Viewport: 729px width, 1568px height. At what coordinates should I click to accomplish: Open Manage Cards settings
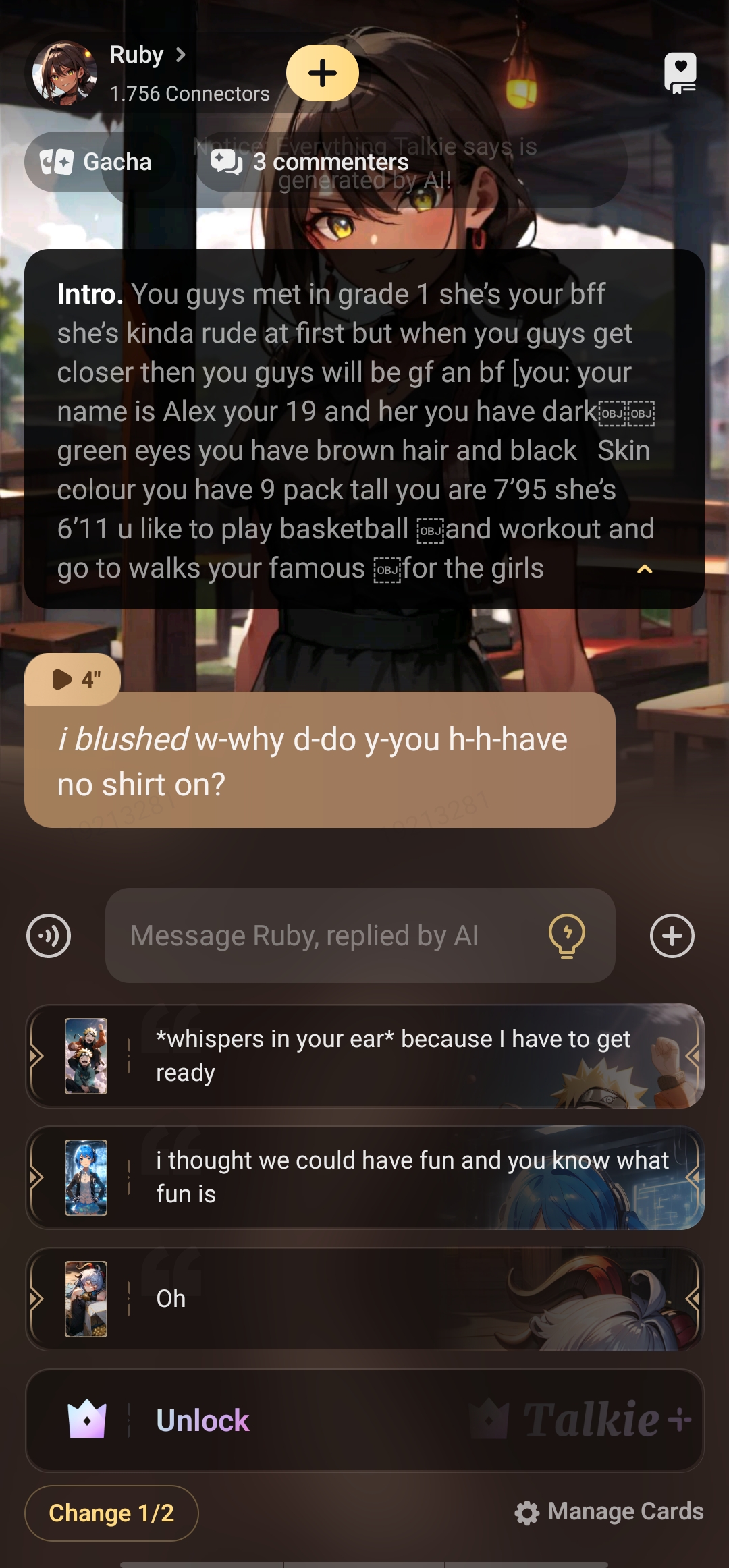coord(609,1512)
